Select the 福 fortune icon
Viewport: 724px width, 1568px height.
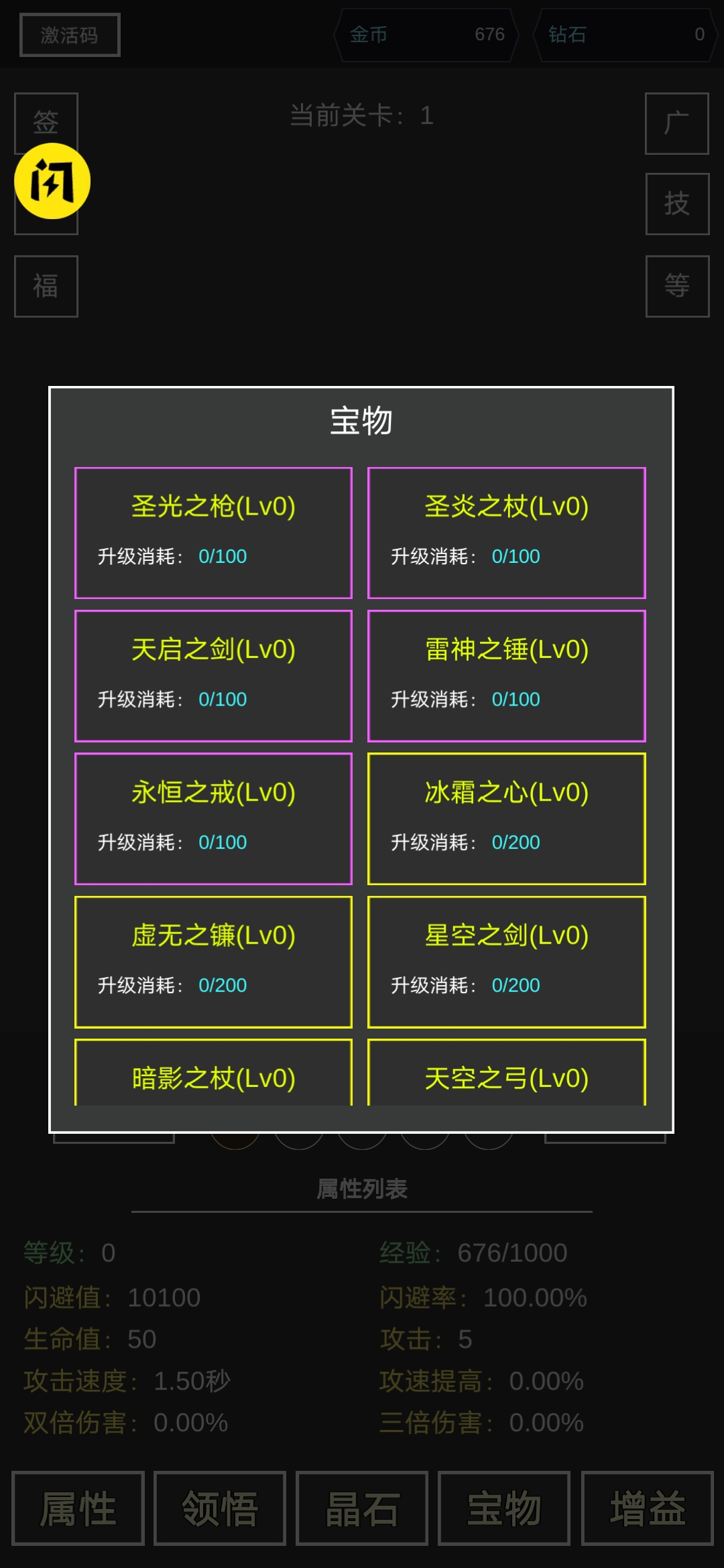tap(46, 286)
